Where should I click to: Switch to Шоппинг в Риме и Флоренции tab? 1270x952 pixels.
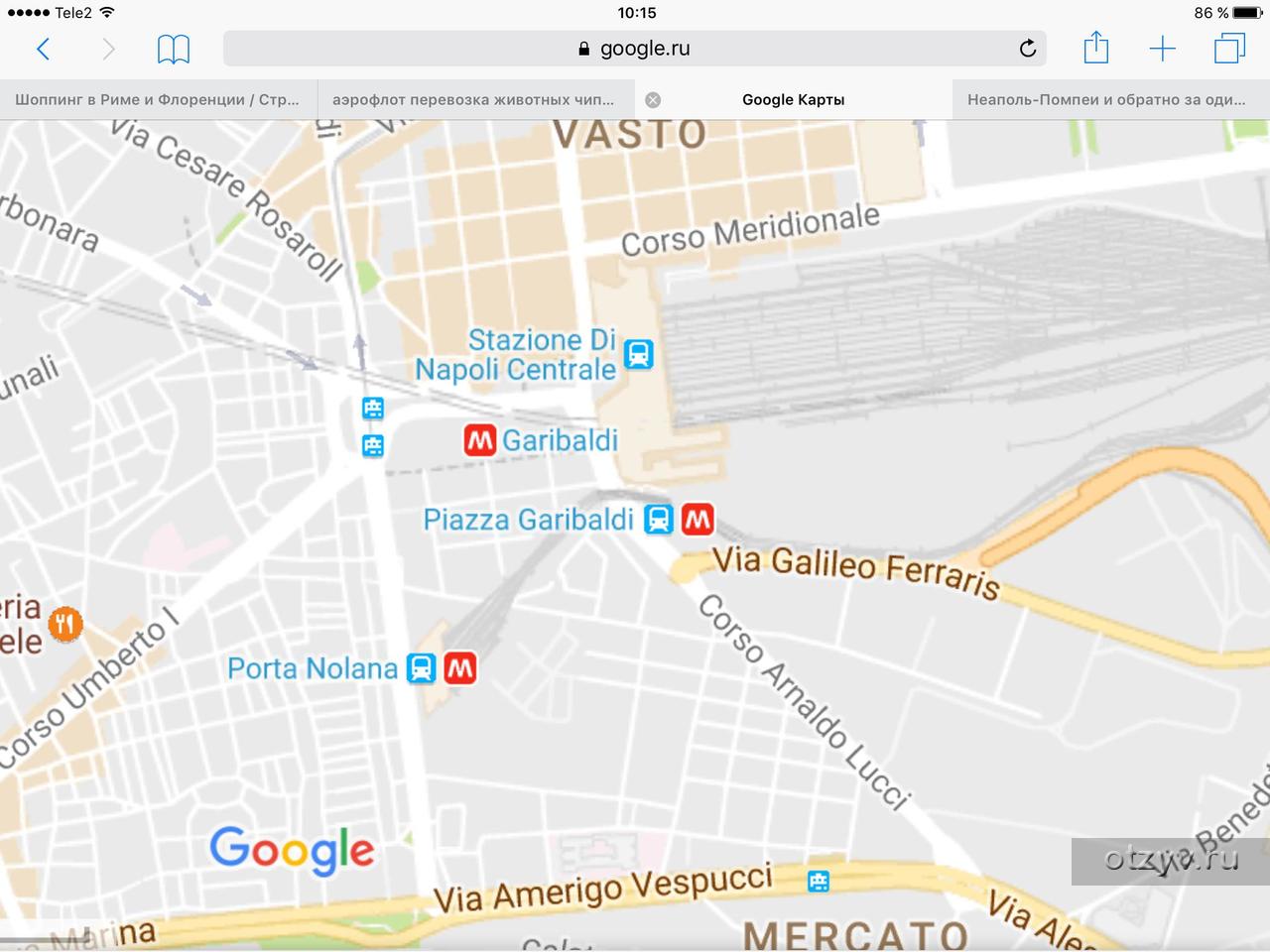pos(157,100)
